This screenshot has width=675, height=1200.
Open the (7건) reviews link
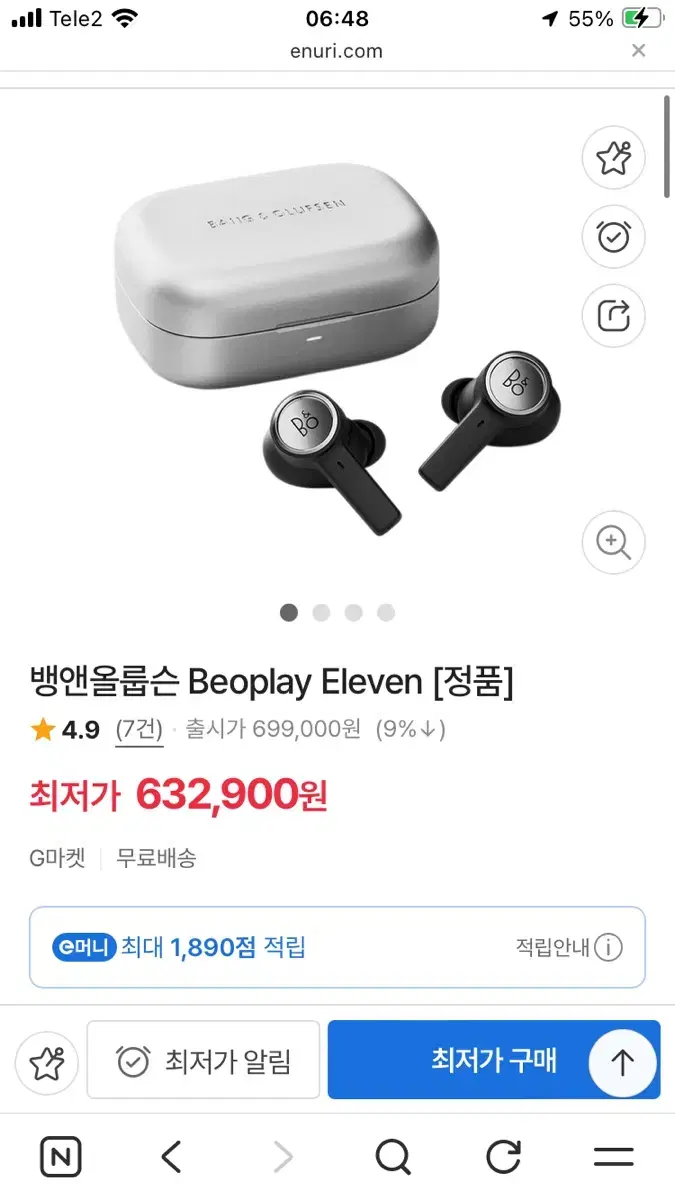click(139, 729)
